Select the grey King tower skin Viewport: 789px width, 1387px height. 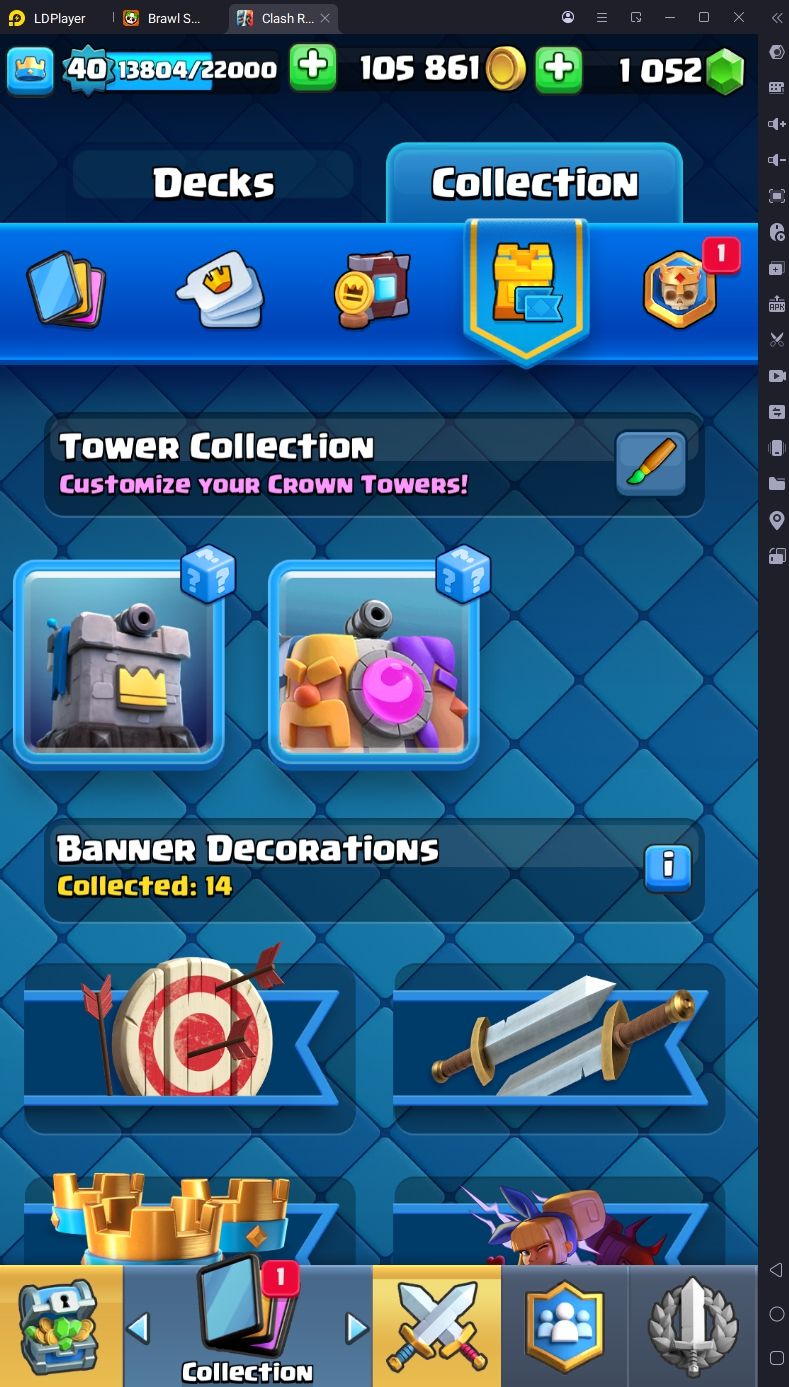(x=119, y=664)
